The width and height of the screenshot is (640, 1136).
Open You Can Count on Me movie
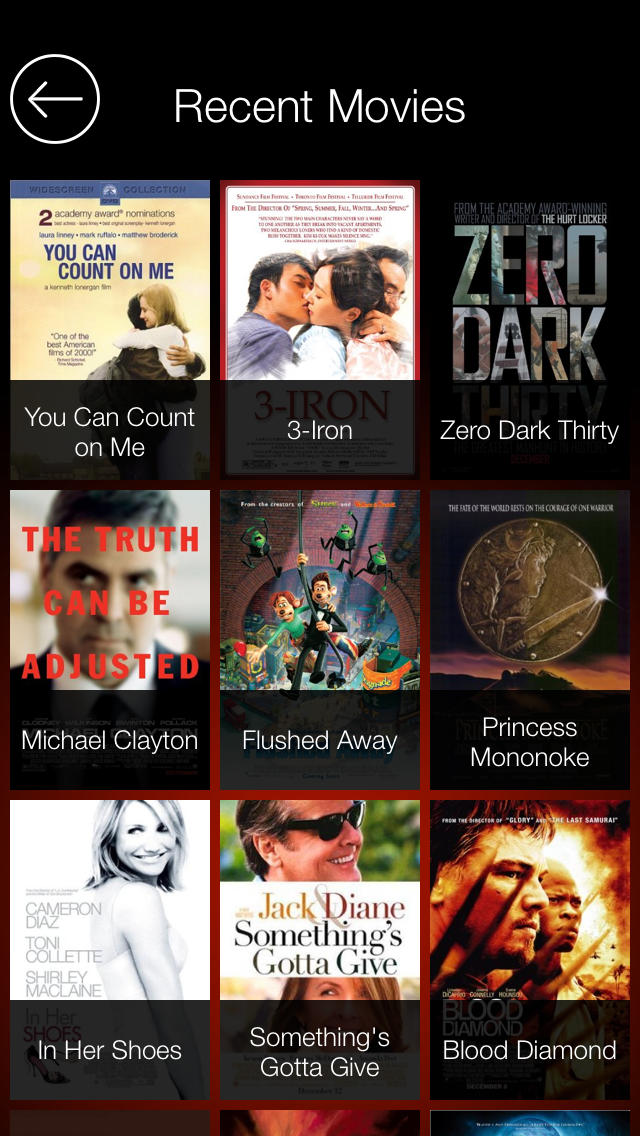(x=110, y=330)
